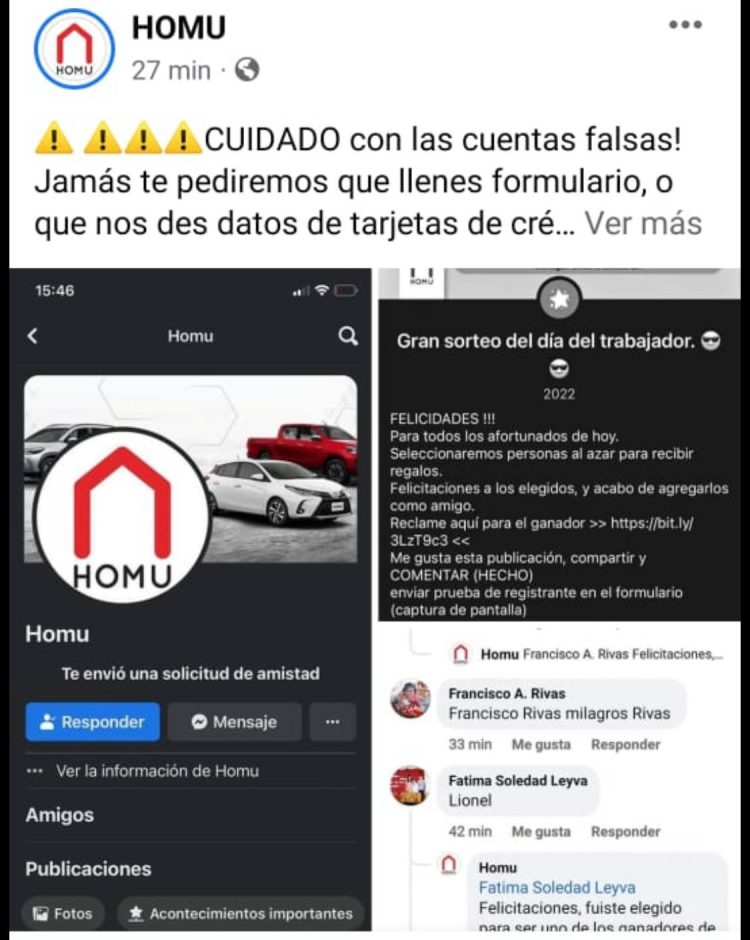The height and width of the screenshot is (940, 750).
Task: Tap the back arrow on the Homu profile
Action: 33,336
